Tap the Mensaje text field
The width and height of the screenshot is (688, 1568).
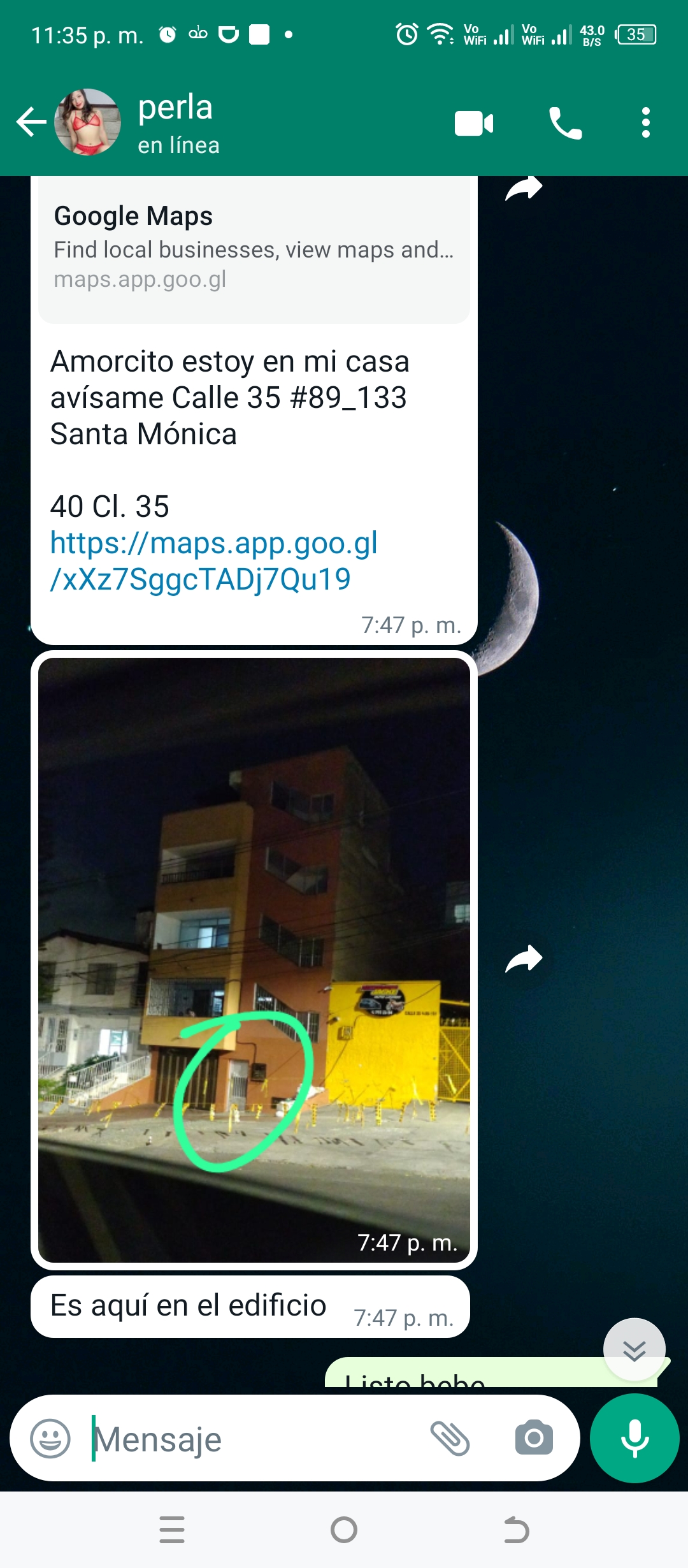point(255,1439)
